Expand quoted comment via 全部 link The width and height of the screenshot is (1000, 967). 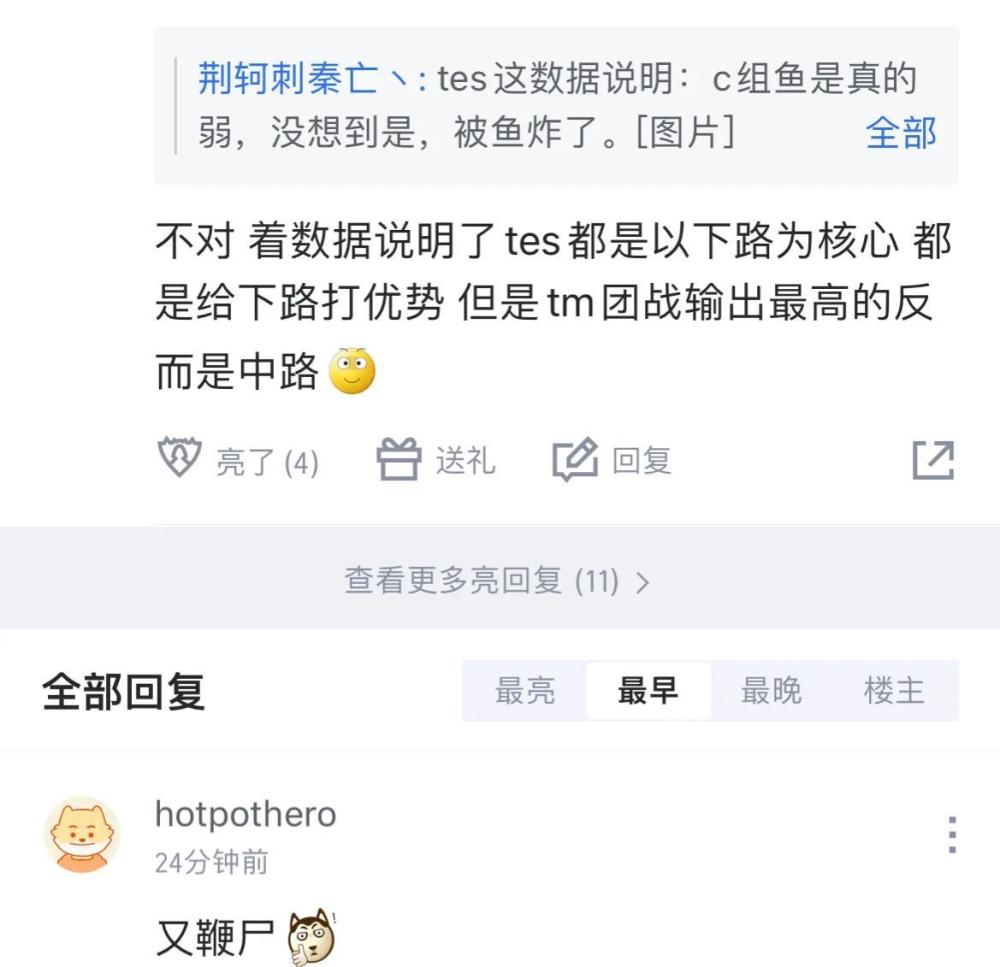tap(900, 132)
